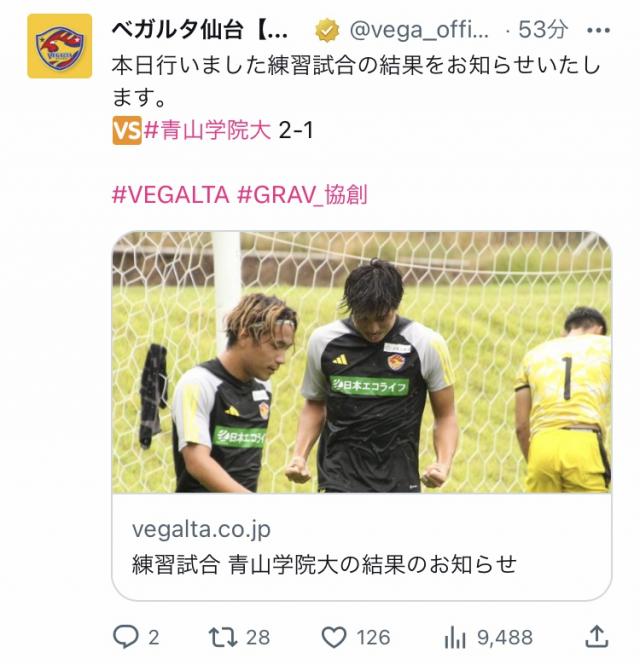Open the #GRAV_協創 hashtag

click(x=302, y=194)
